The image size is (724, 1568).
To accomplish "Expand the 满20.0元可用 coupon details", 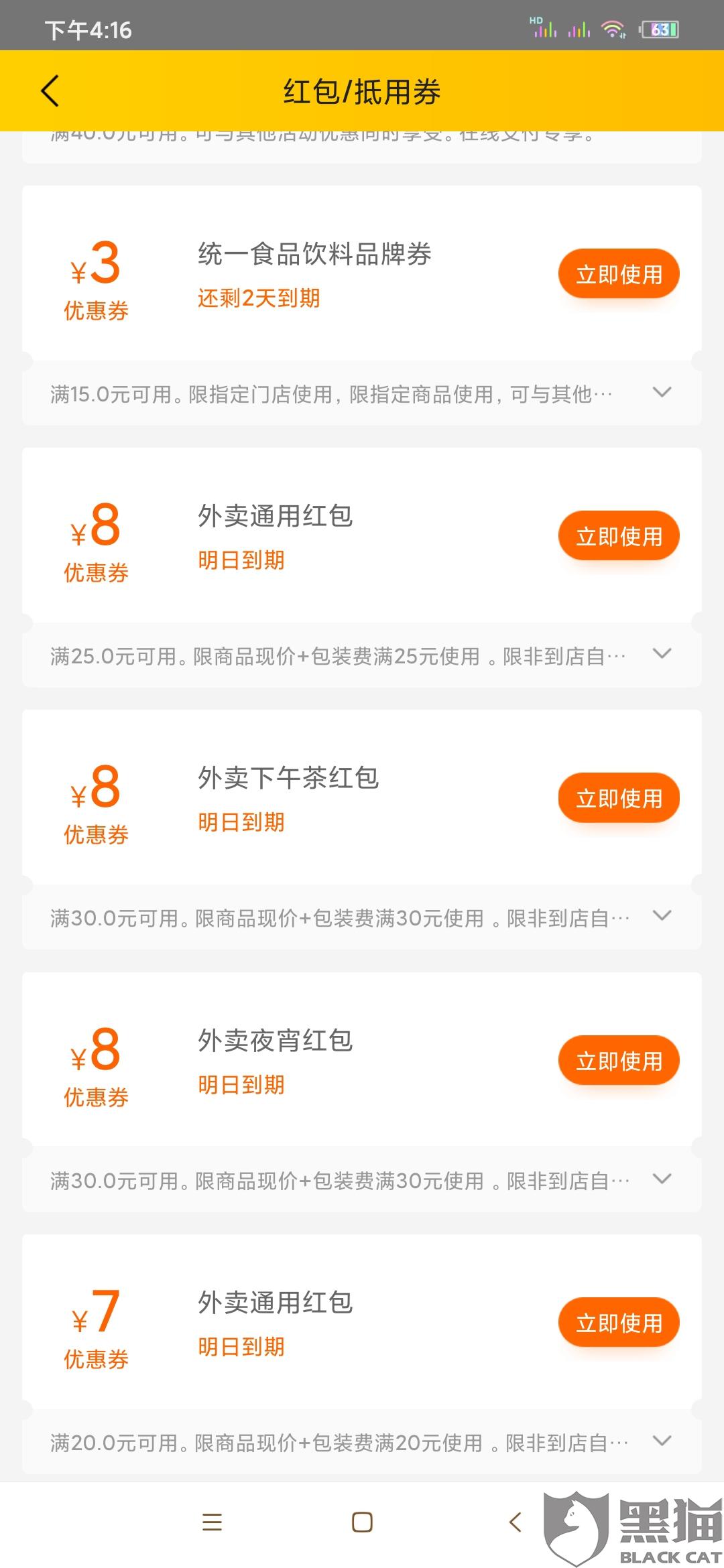I will coord(662,1441).
